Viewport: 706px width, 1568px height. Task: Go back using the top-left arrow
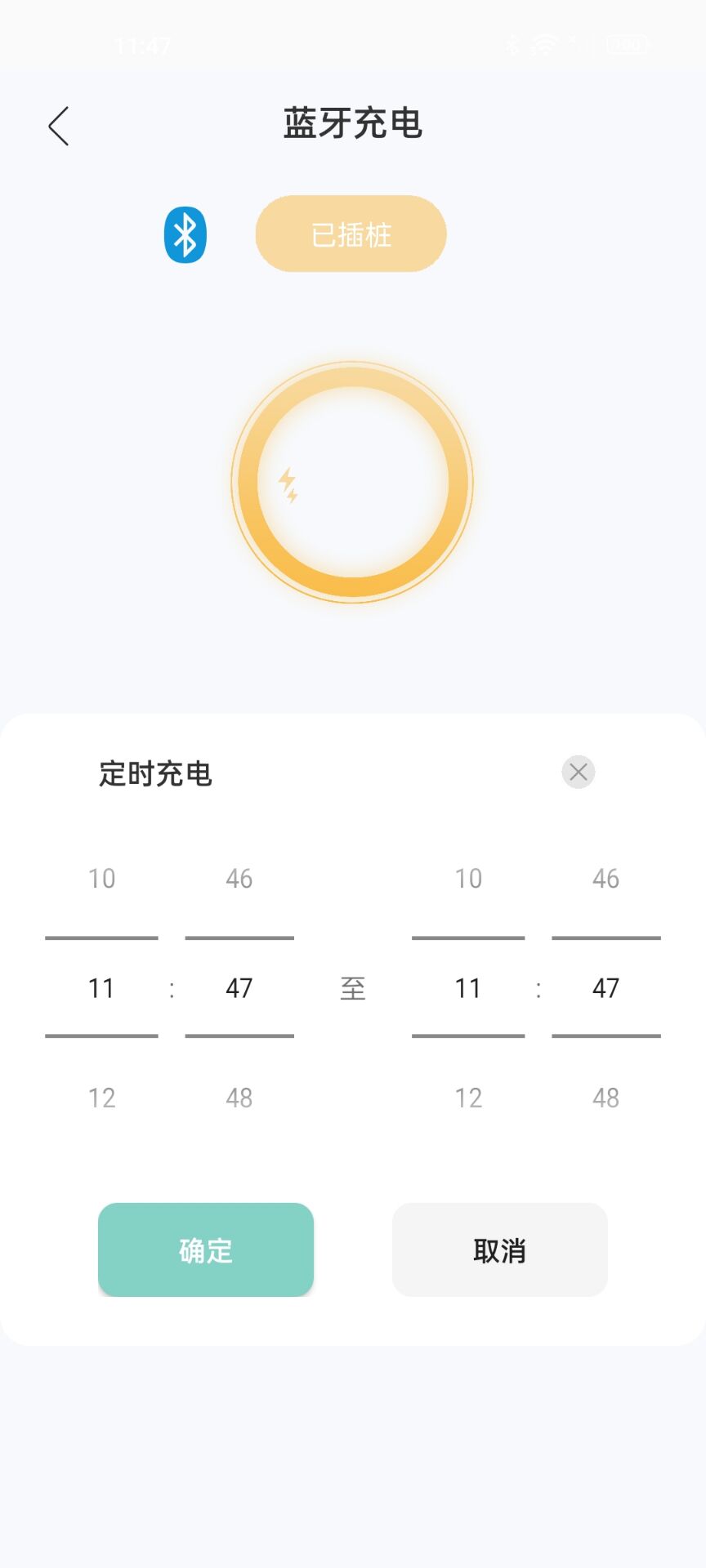point(59,127)
